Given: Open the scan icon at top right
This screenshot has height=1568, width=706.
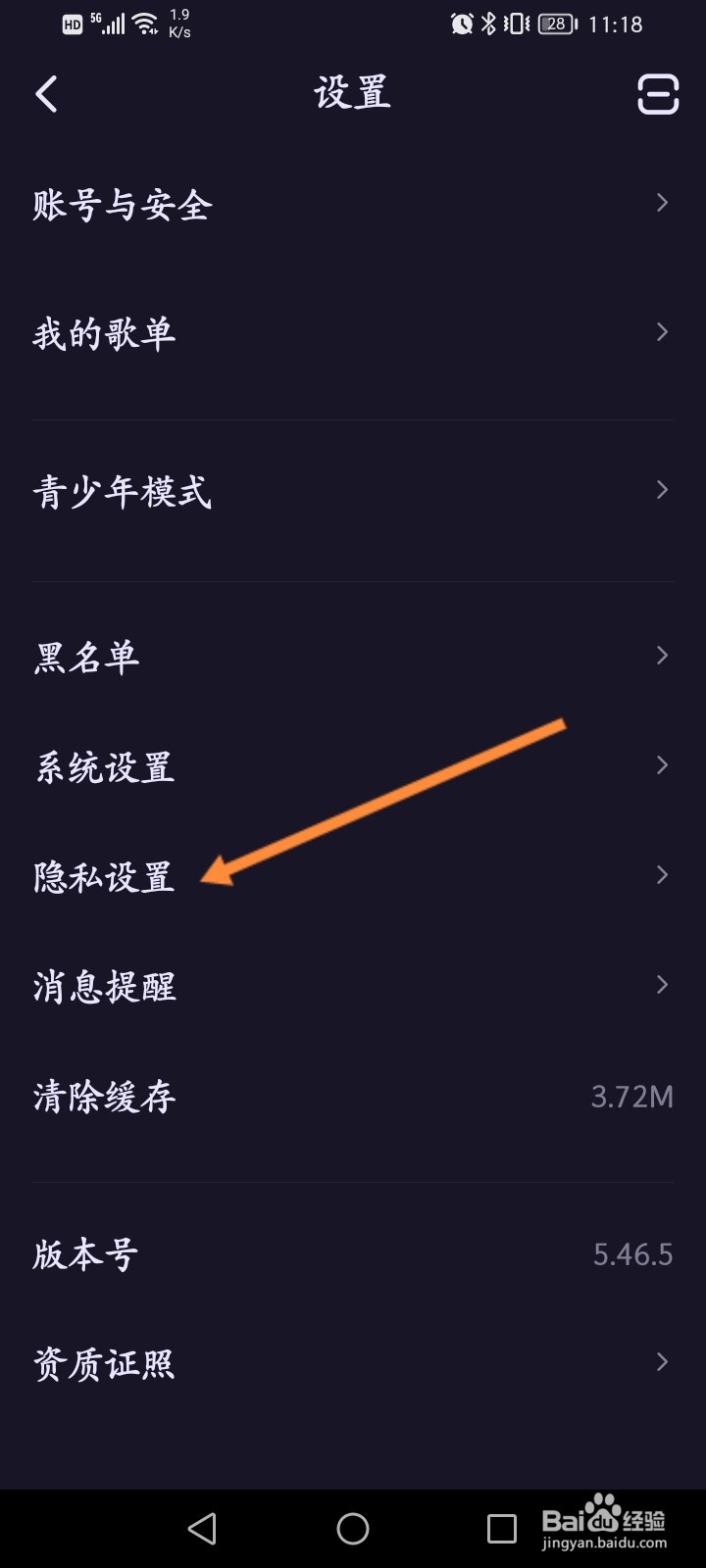Looking at the screenshot, I should coord(658,94).
